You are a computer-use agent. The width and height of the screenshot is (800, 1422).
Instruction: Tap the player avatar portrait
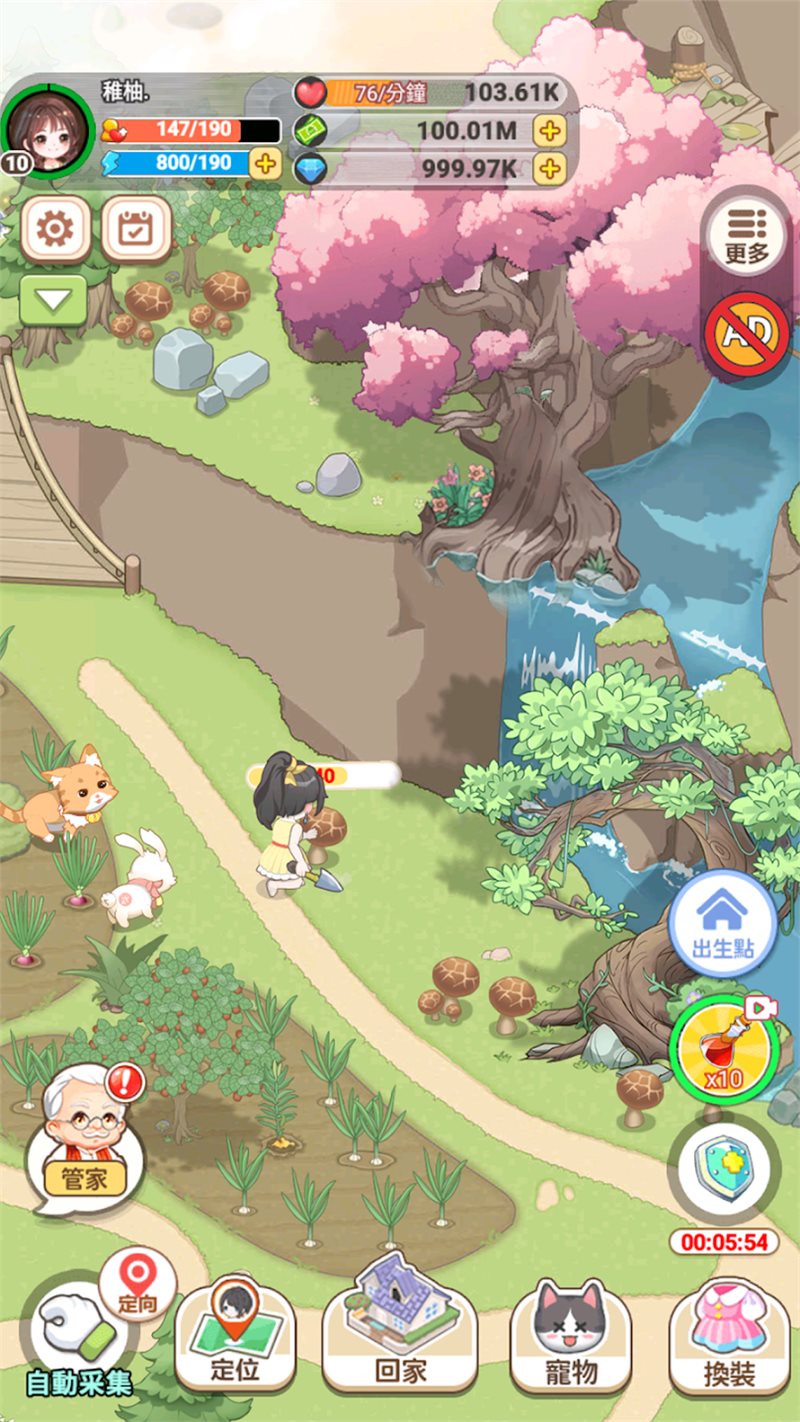(43, 131)
